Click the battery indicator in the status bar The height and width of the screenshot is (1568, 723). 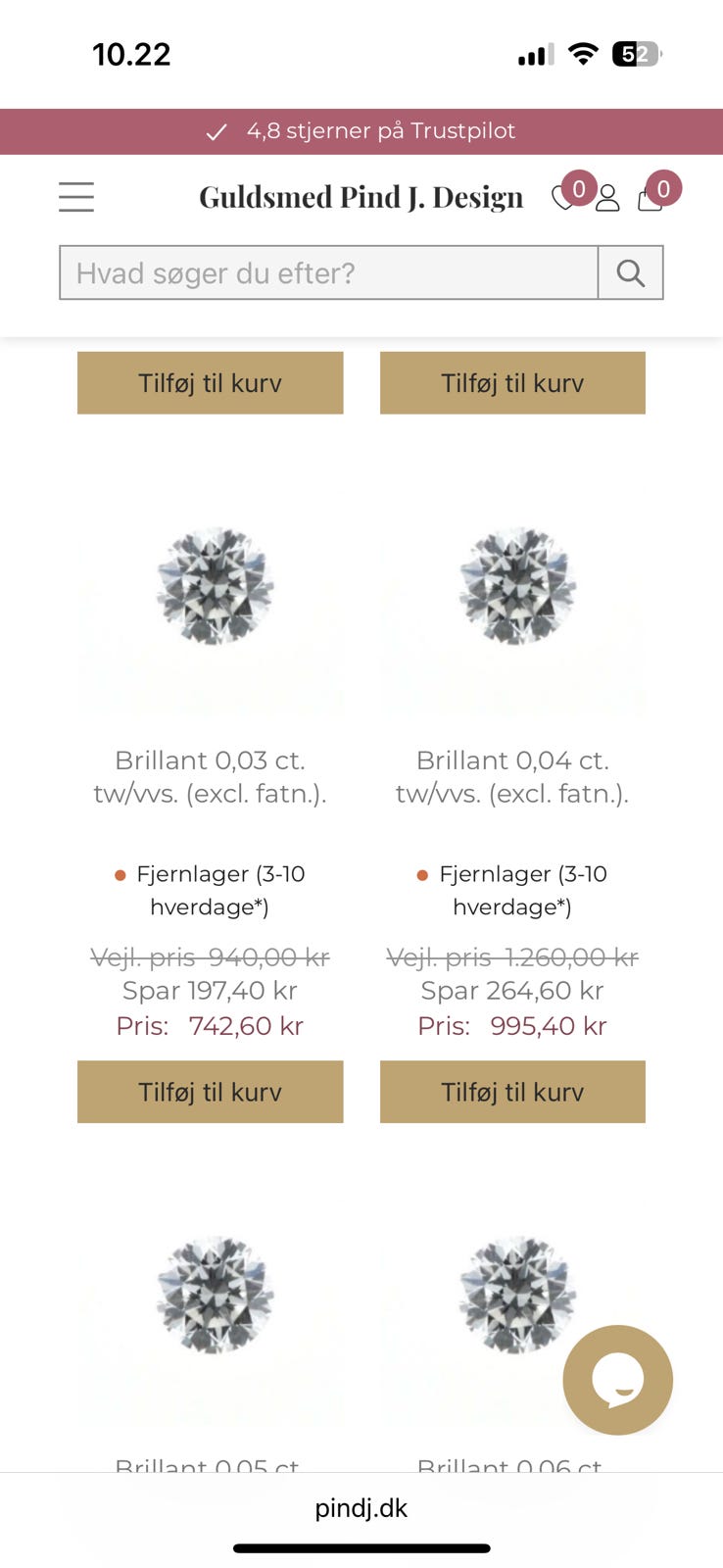pos(635,56)
